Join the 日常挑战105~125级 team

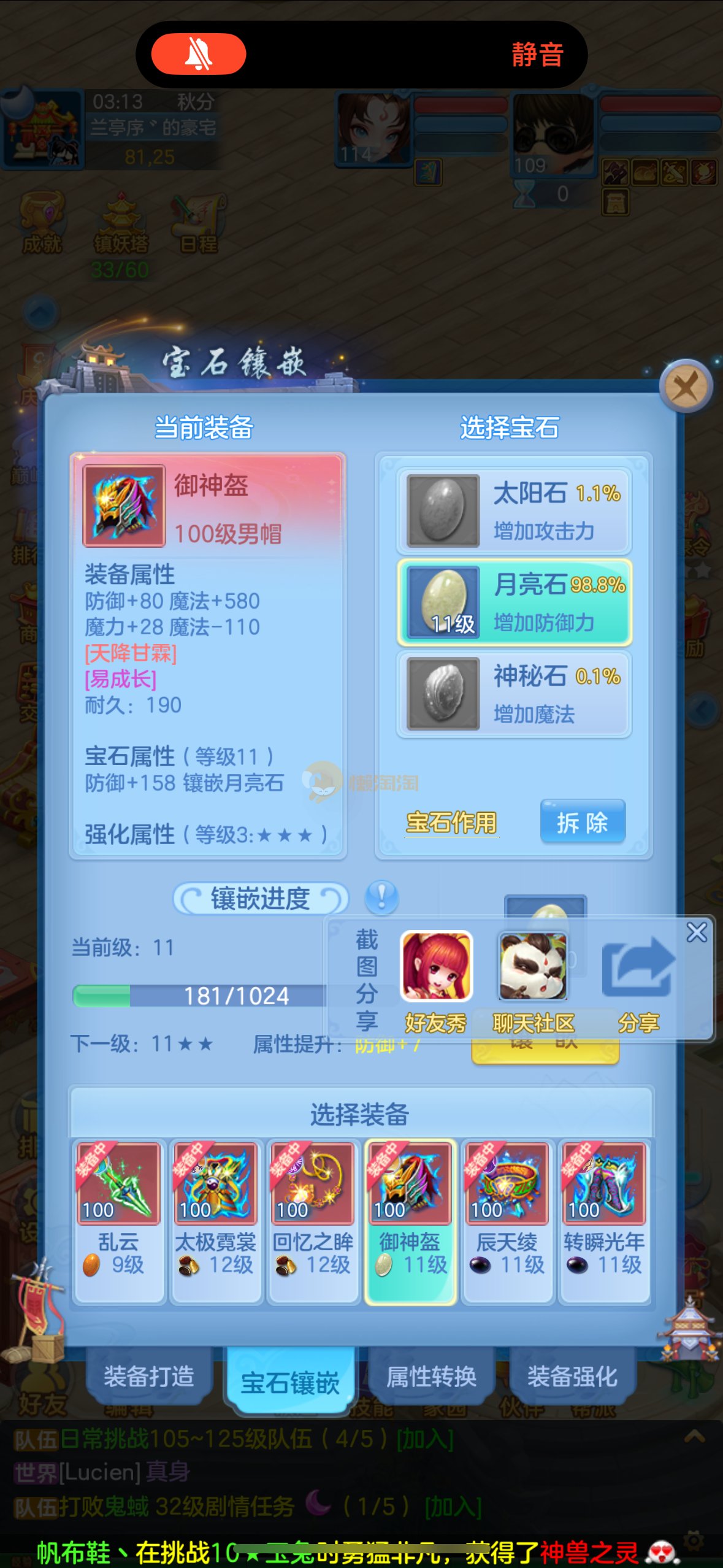[x=425, y=1439]
